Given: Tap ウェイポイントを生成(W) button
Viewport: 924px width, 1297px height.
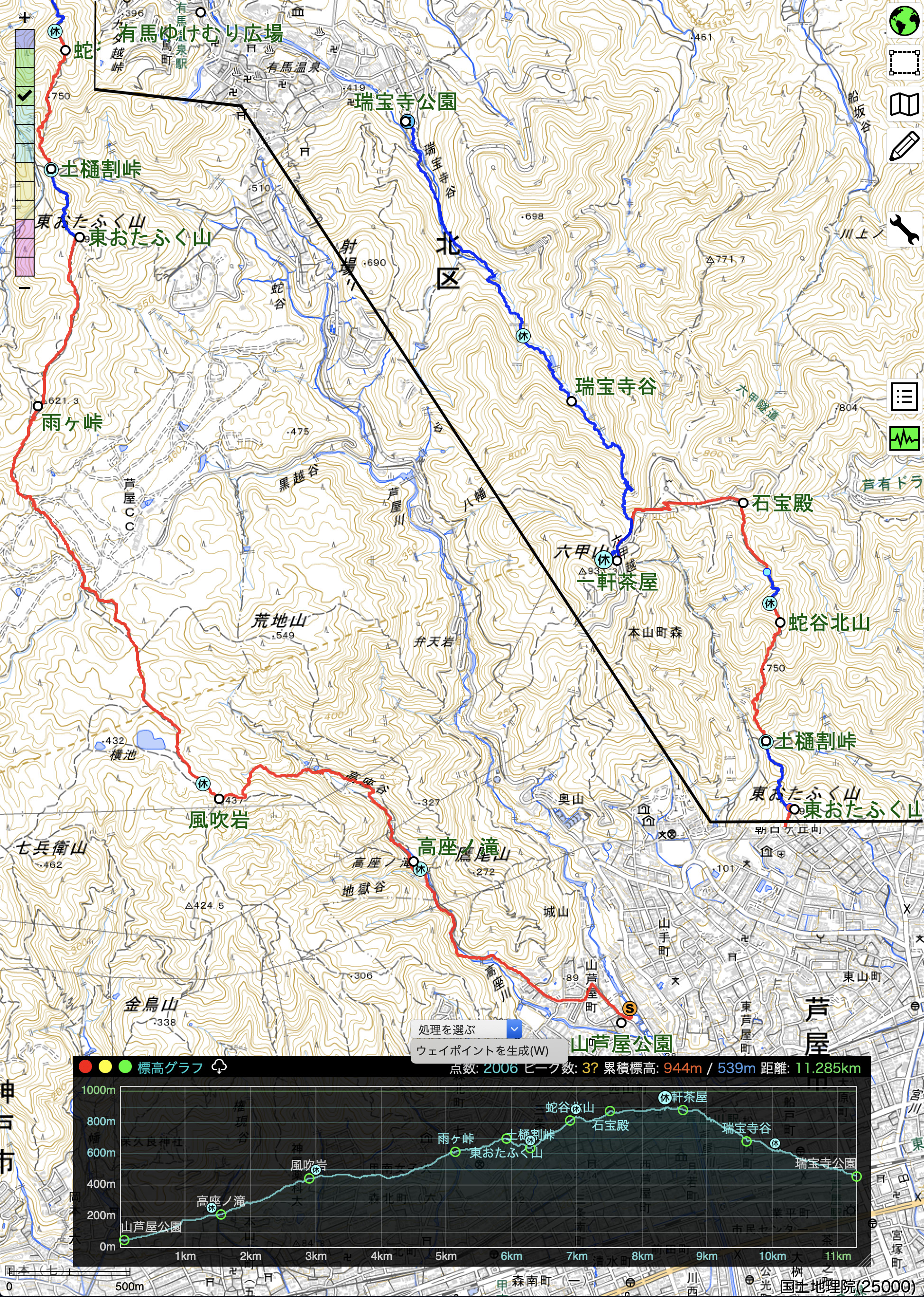Looking at the screenshot, I should point(482,1050).
